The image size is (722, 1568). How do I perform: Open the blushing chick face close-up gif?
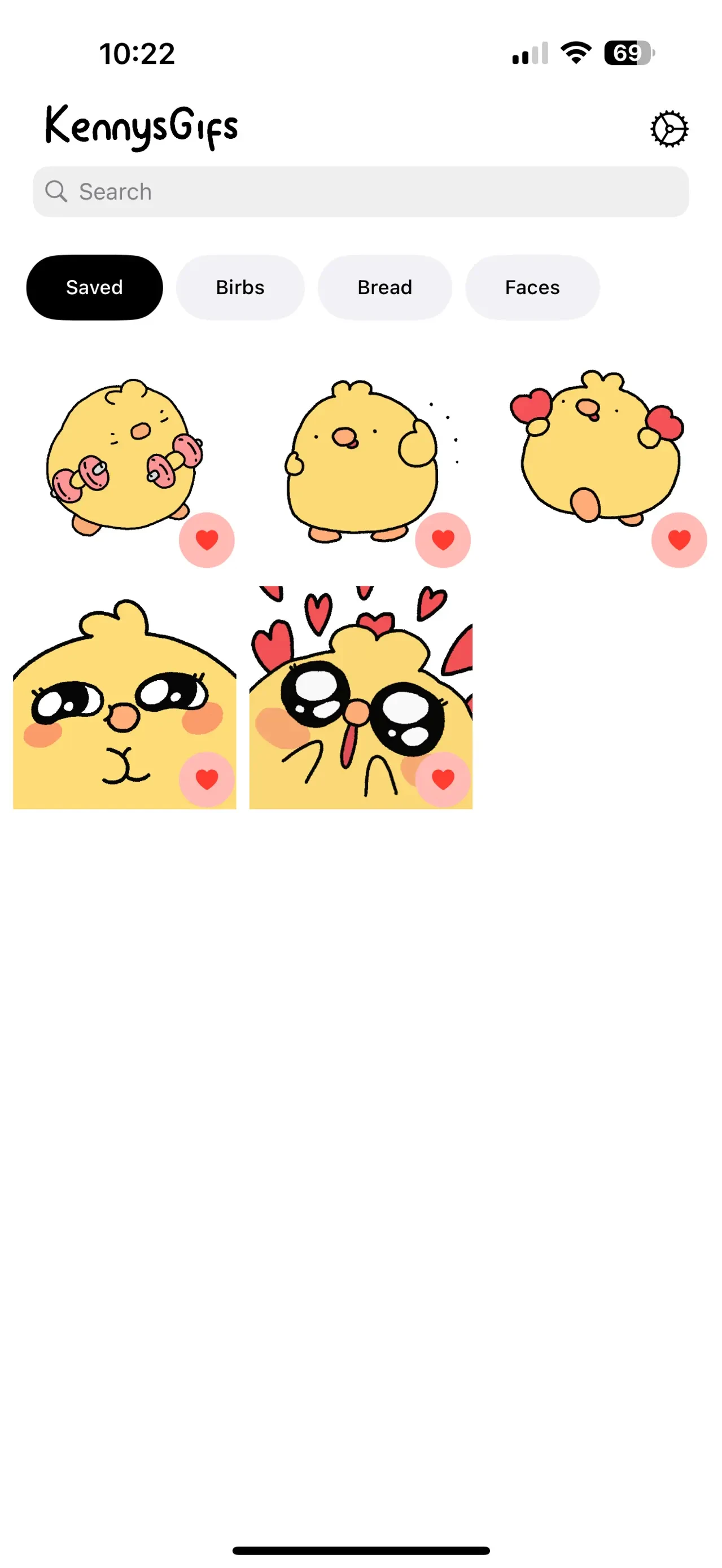pos(124,698)
